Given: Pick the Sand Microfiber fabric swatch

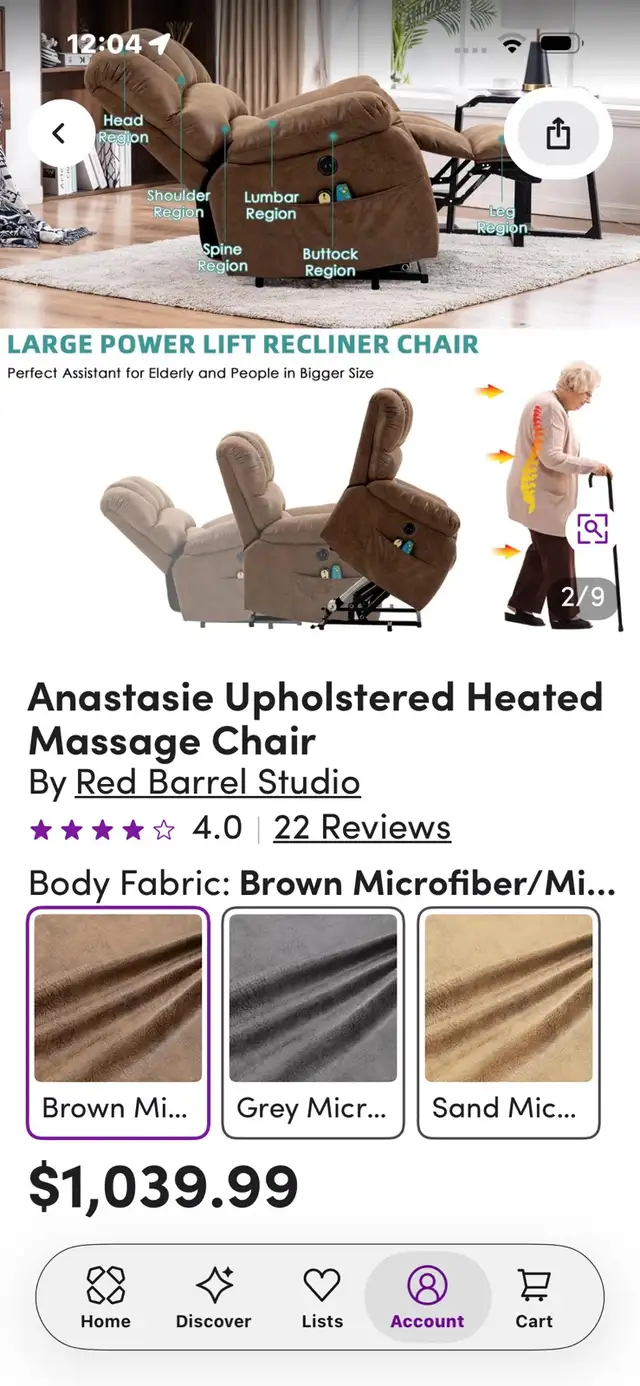Looking at the screenshot, I should click(x=508, y=1022).
